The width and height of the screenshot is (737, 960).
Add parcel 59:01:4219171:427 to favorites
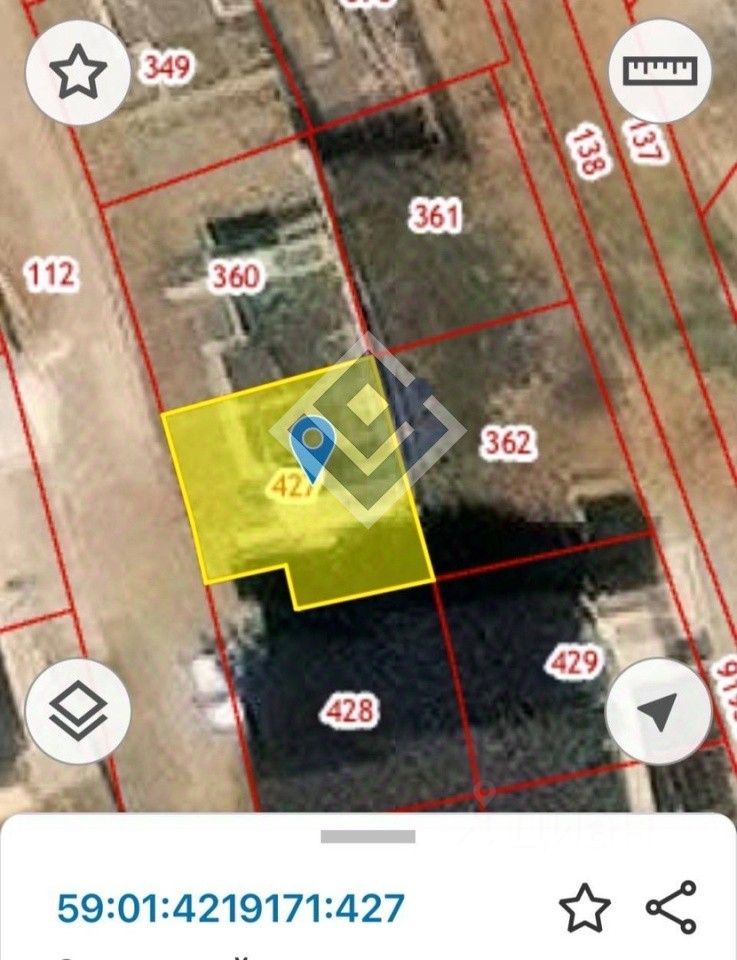coord(584,908)
